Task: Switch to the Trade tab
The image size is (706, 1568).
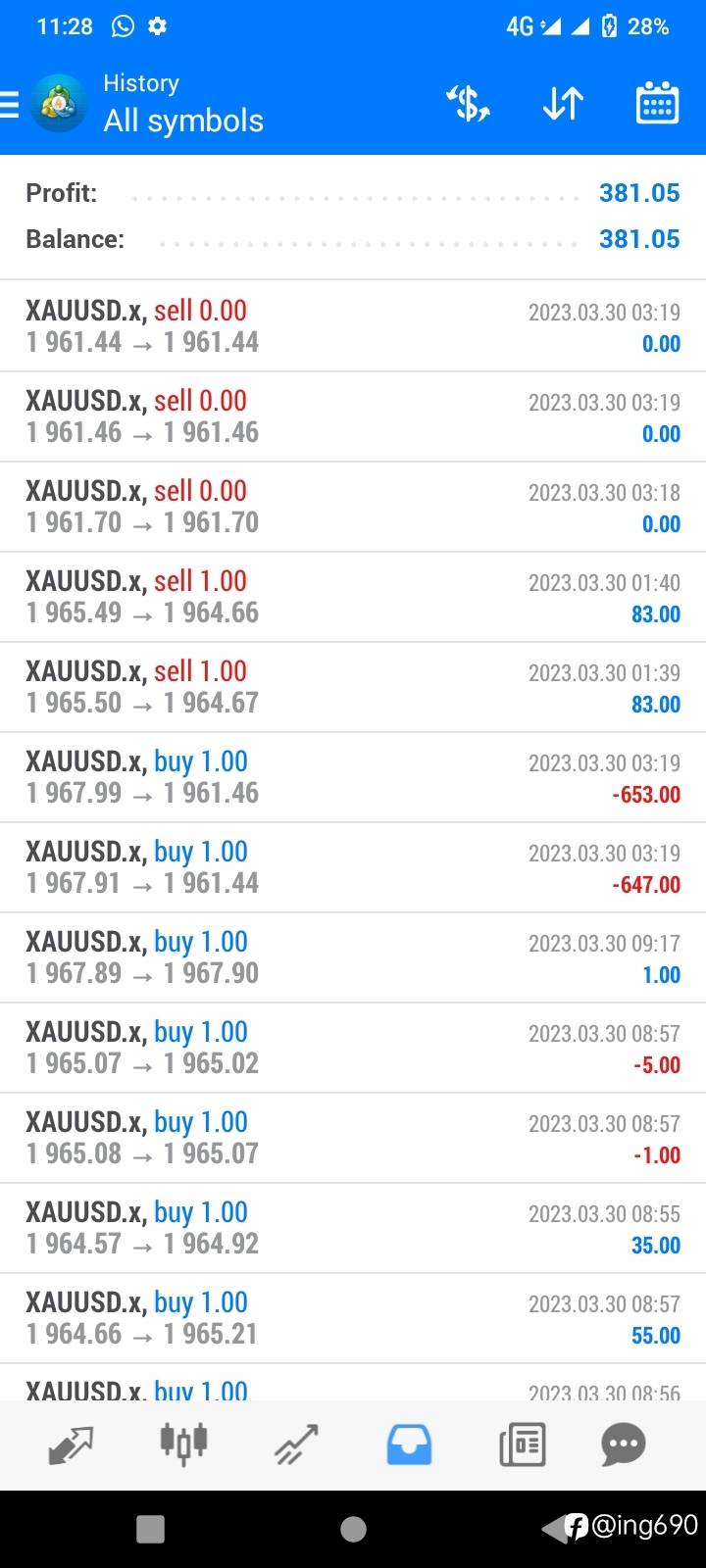Action: coord(296,1445)
